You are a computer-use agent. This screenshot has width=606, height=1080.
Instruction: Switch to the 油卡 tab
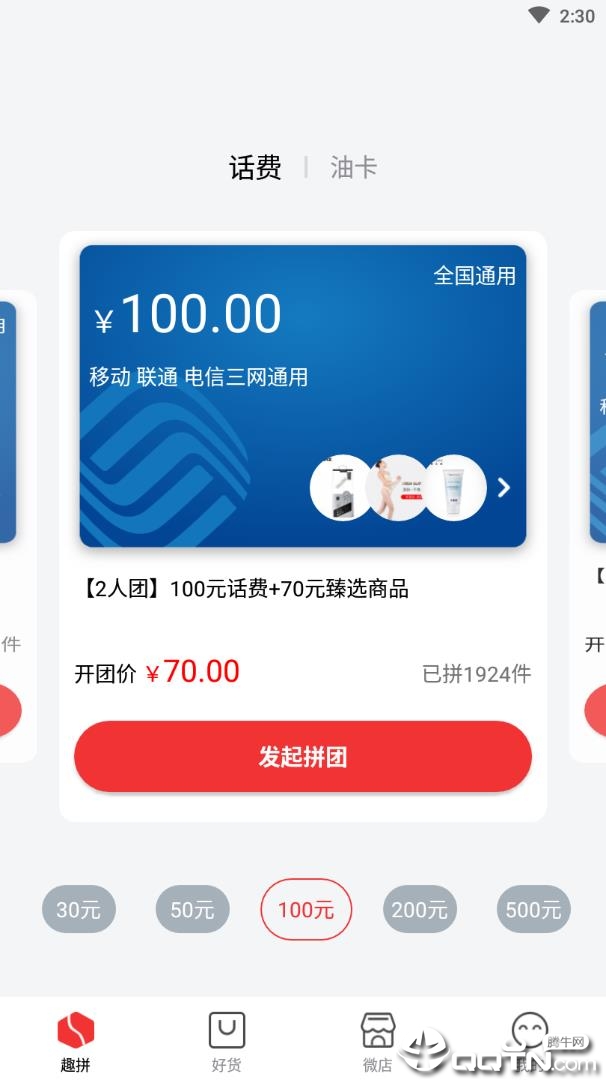tap(353, 167)
